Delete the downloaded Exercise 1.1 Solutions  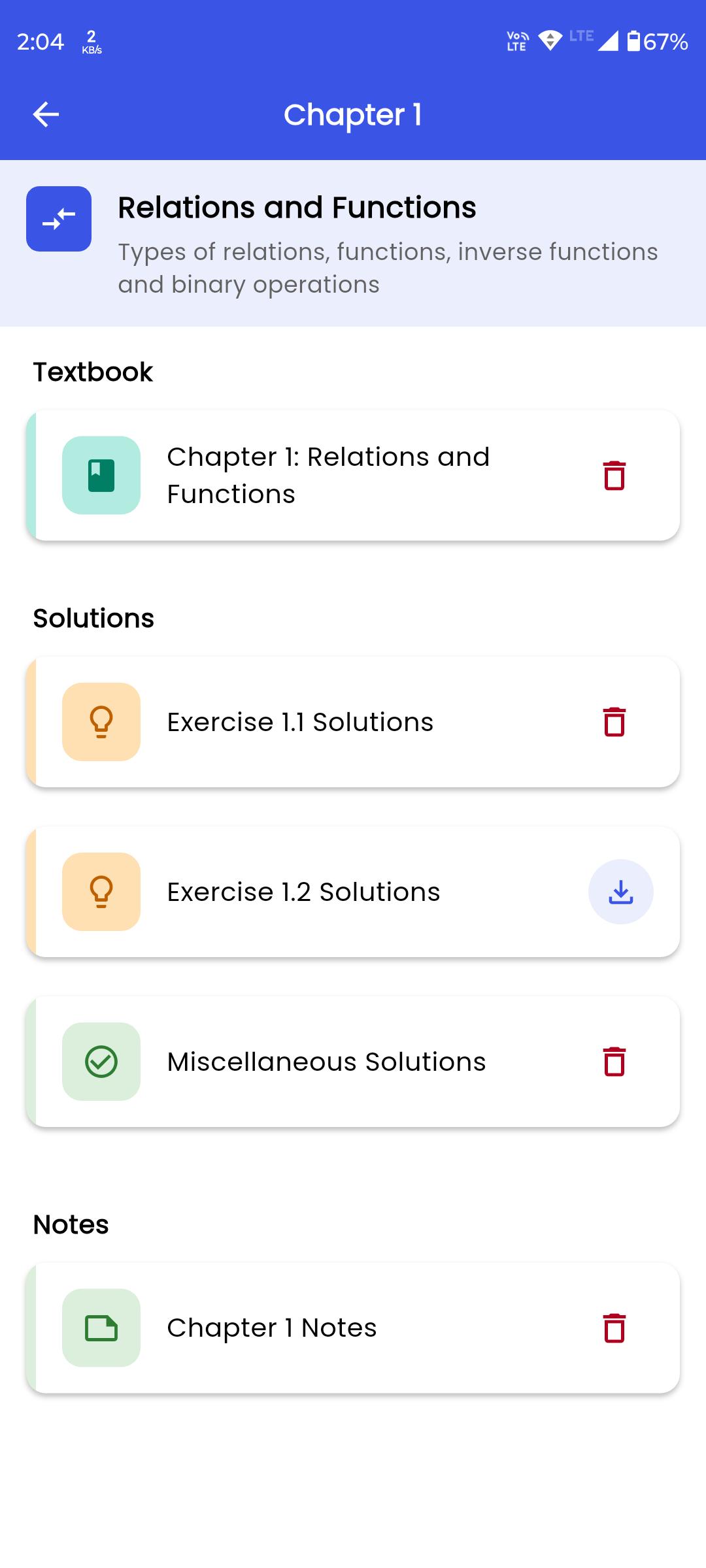point(614,722)
